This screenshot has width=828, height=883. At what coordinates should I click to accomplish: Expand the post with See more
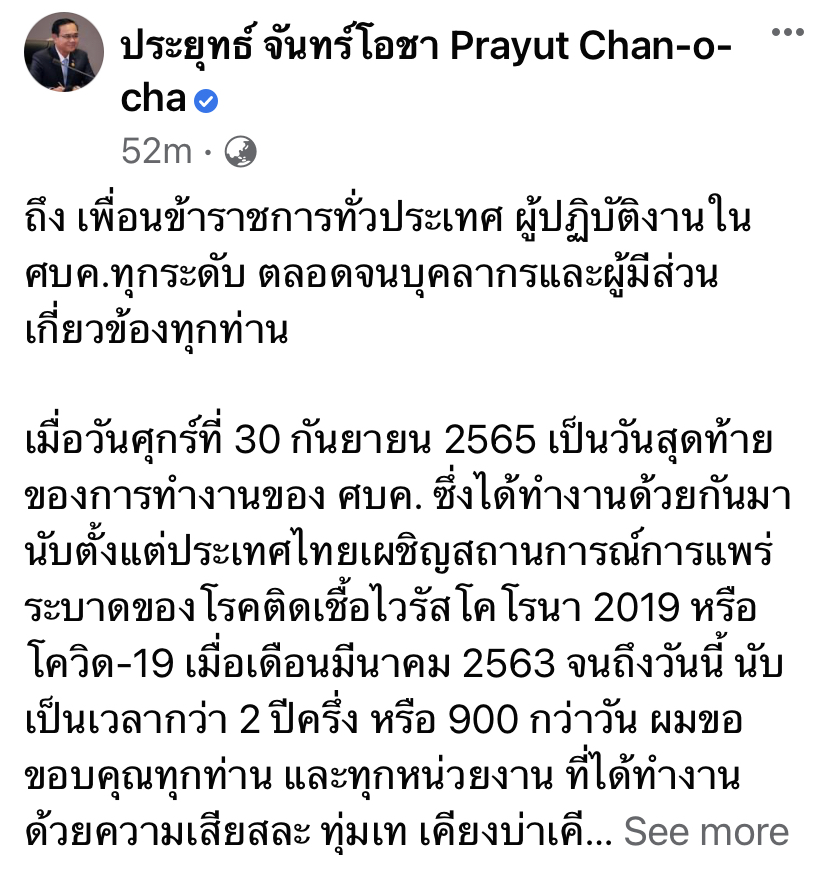(706, 832)
